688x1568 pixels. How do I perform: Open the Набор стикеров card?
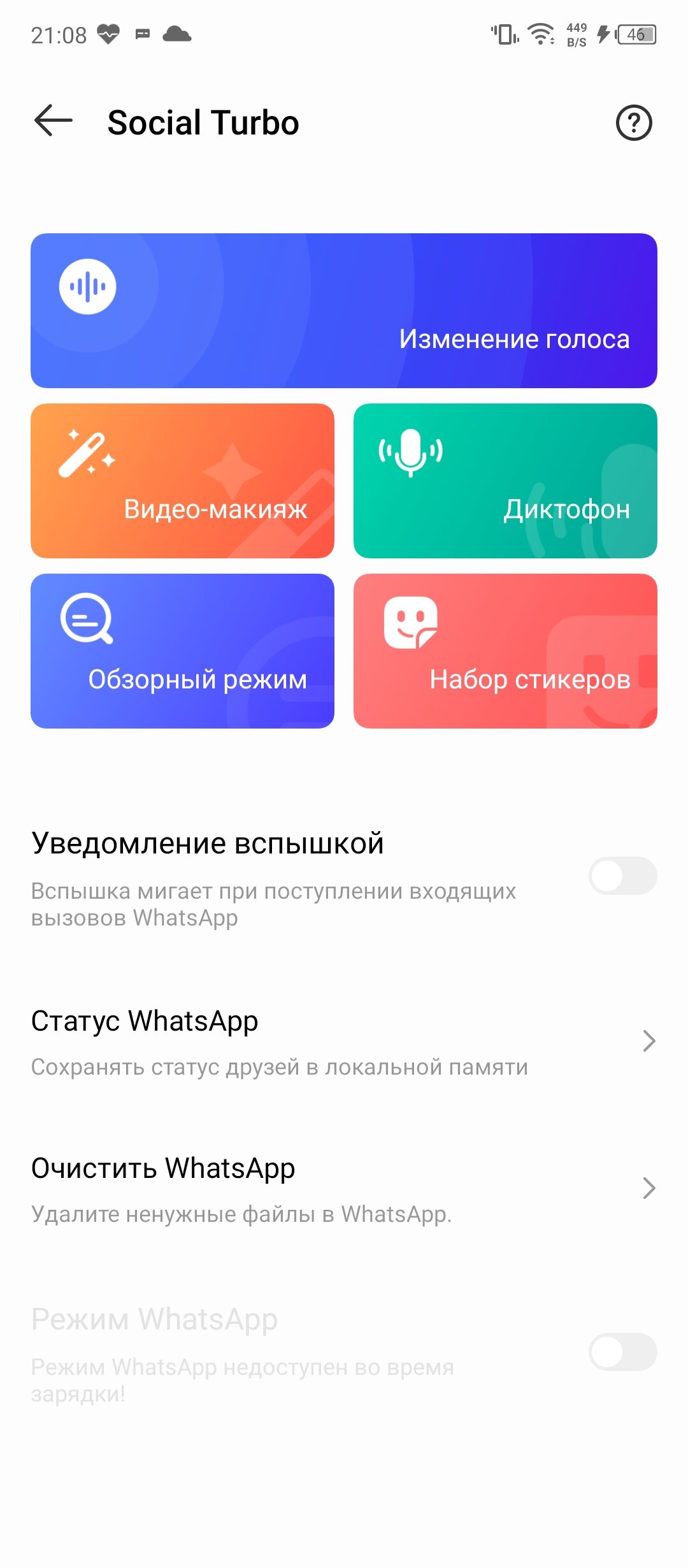pos(505,651)
